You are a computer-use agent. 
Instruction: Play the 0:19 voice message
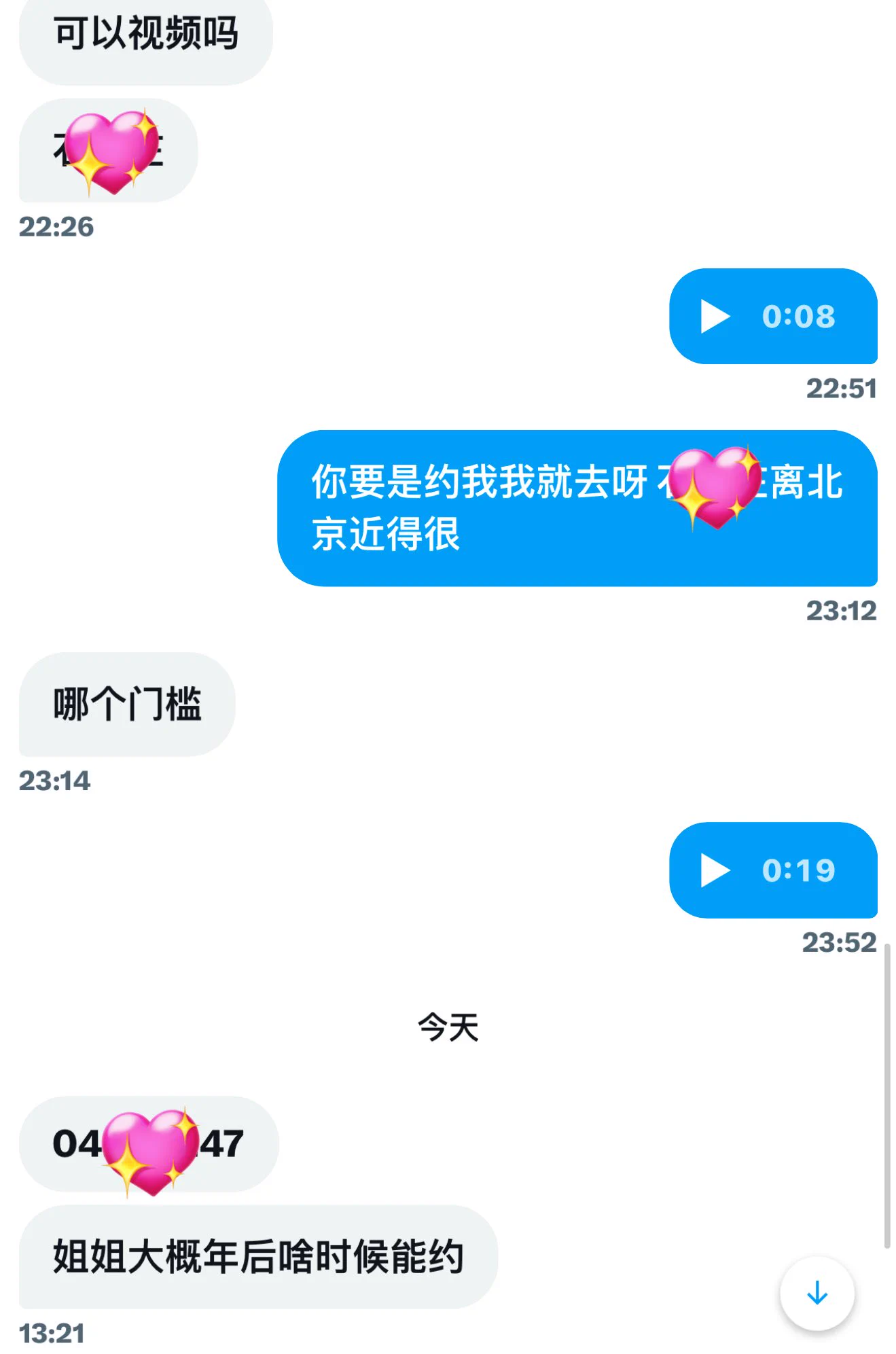click(715, 870)
